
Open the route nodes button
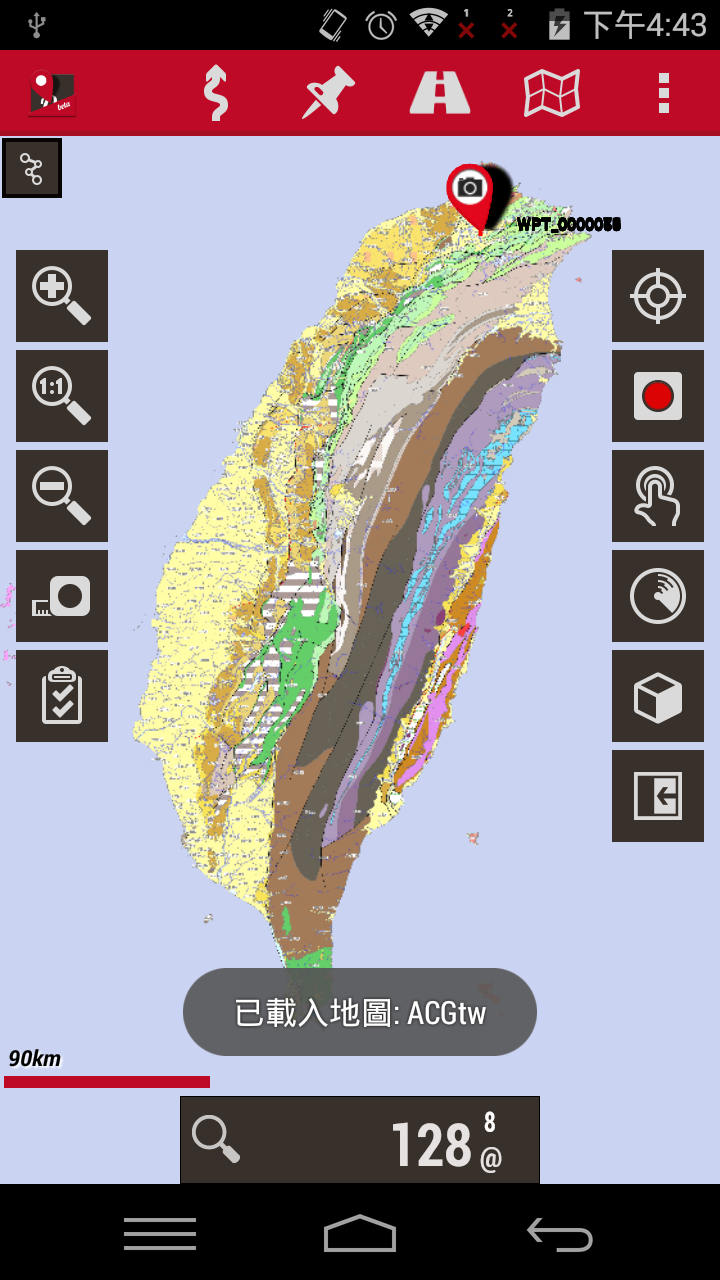(x=32, y=168)
